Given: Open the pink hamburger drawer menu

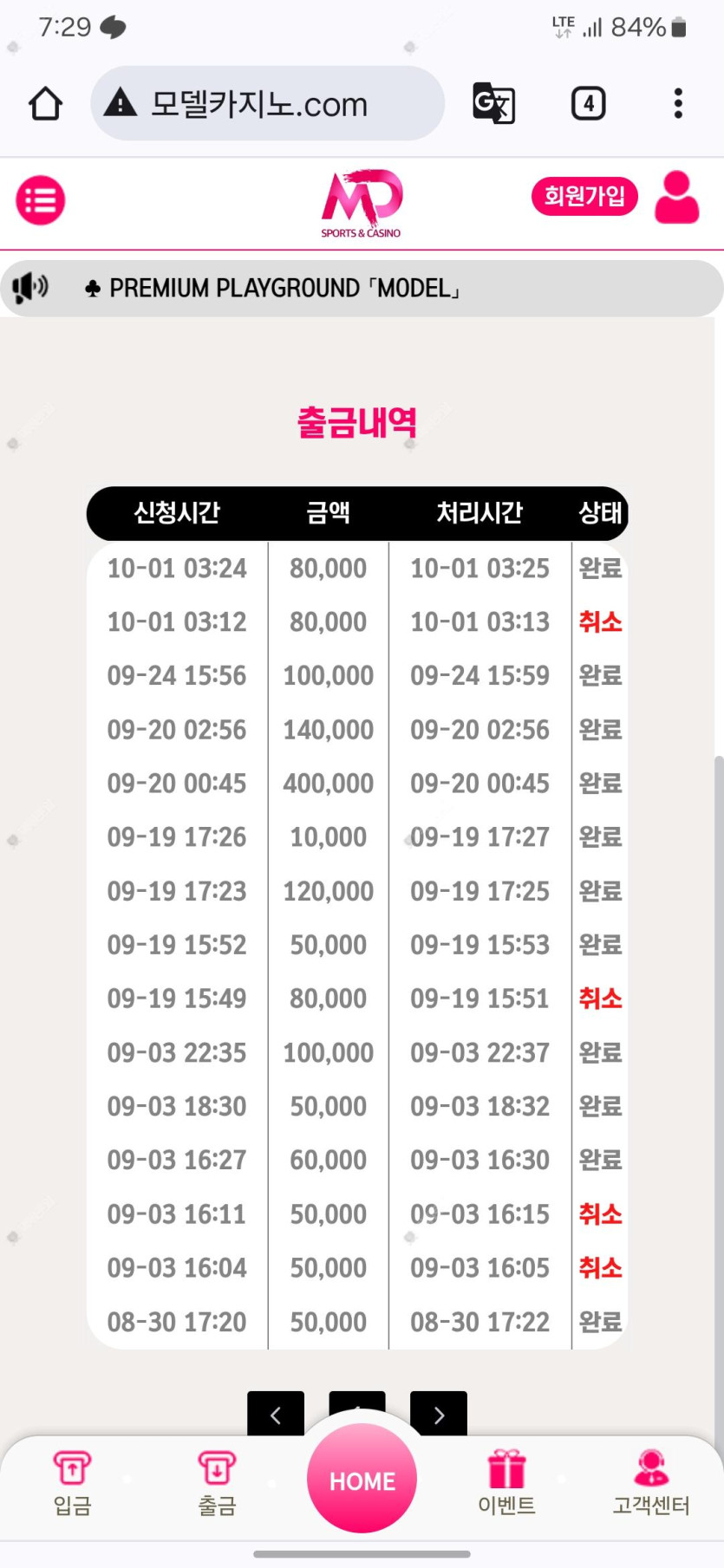Looking at the screenshot, I should tap(41, 200).
